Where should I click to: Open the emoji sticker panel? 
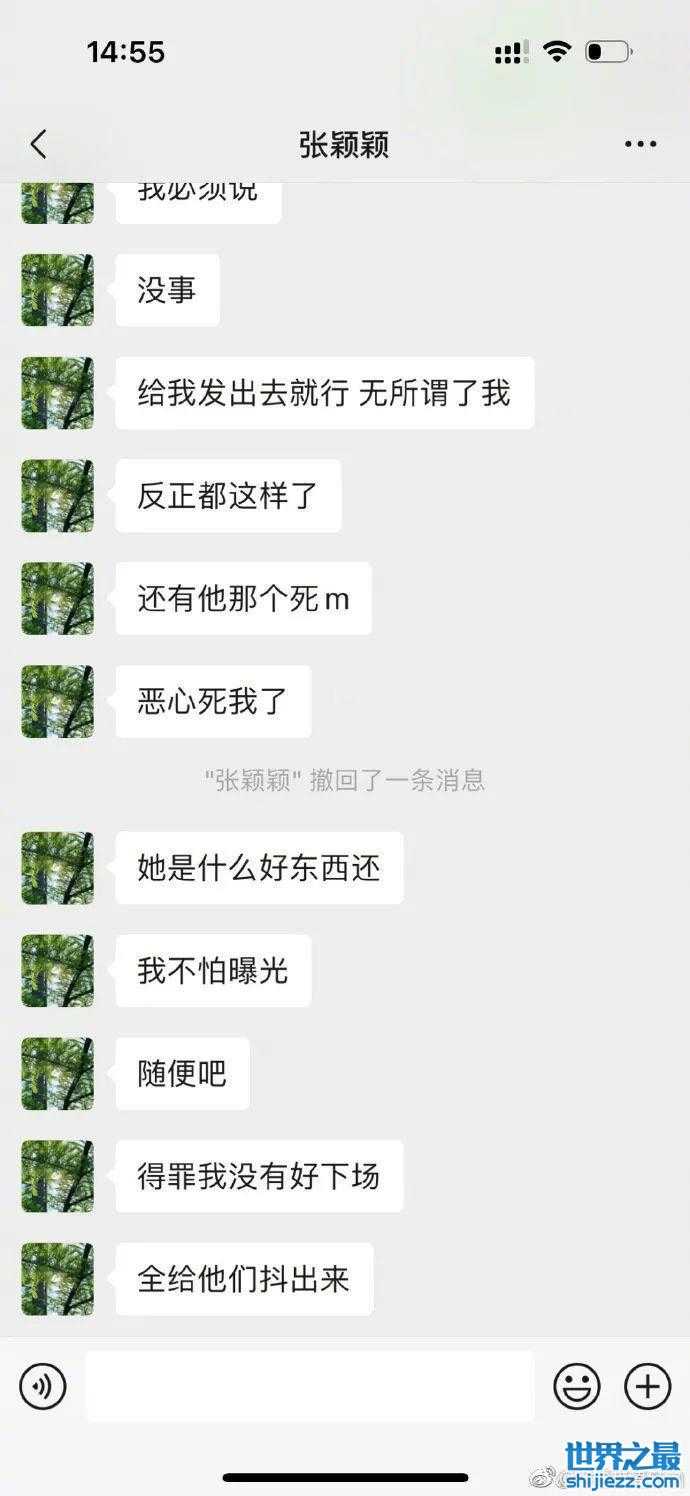[x=577, y=1387]
